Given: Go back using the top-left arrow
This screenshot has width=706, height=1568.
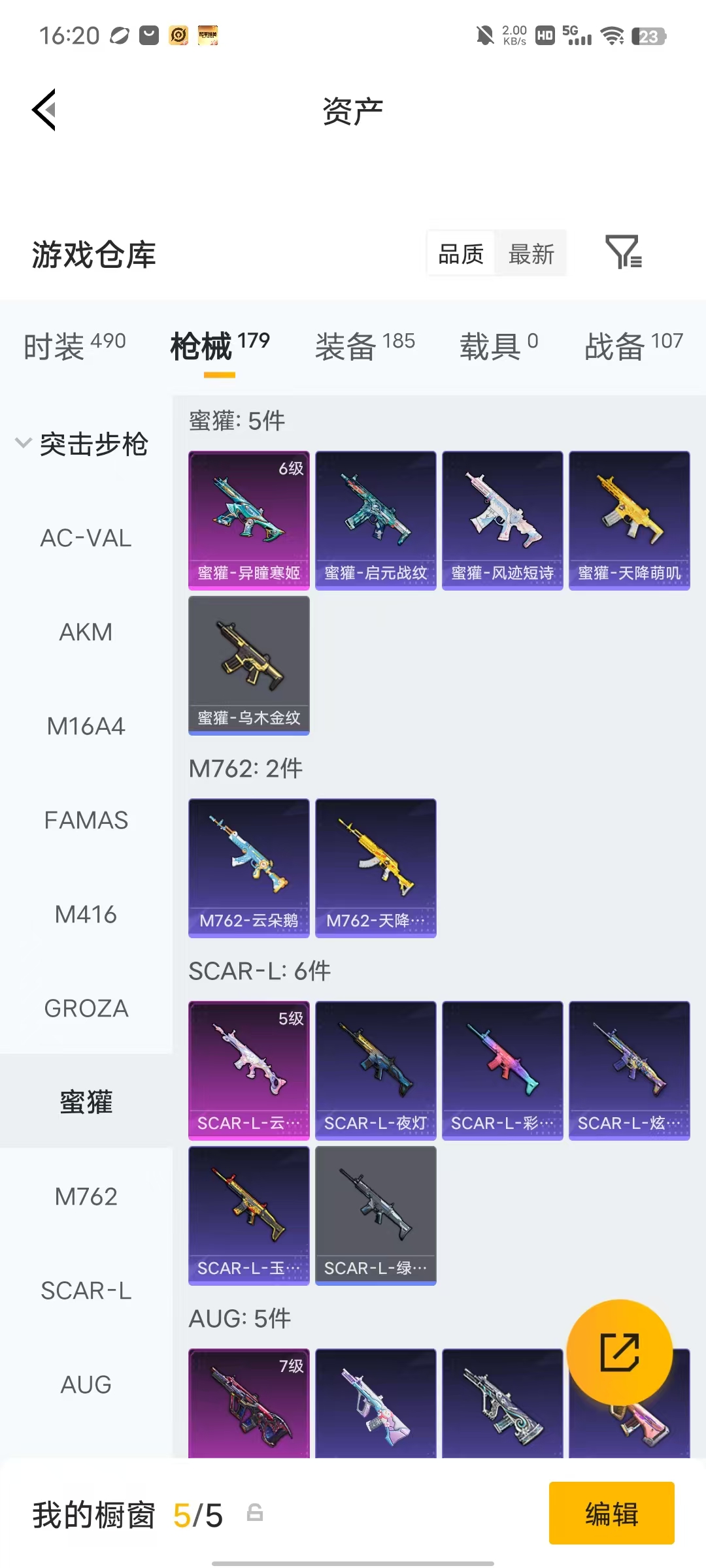Looking at the screenshot, I should (x=44, y=110).
